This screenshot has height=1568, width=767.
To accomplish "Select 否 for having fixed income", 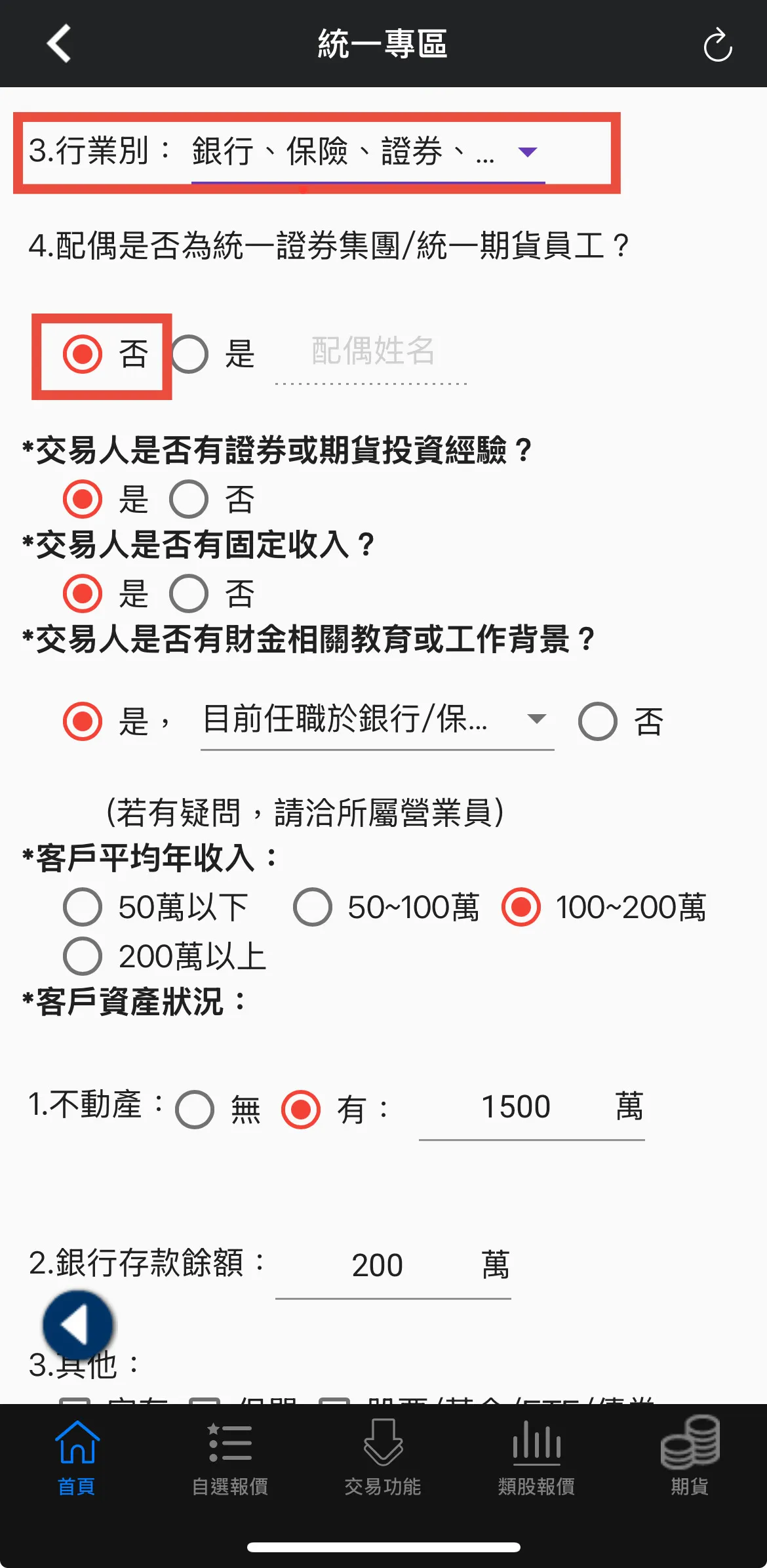I will (x=189, y=594).
